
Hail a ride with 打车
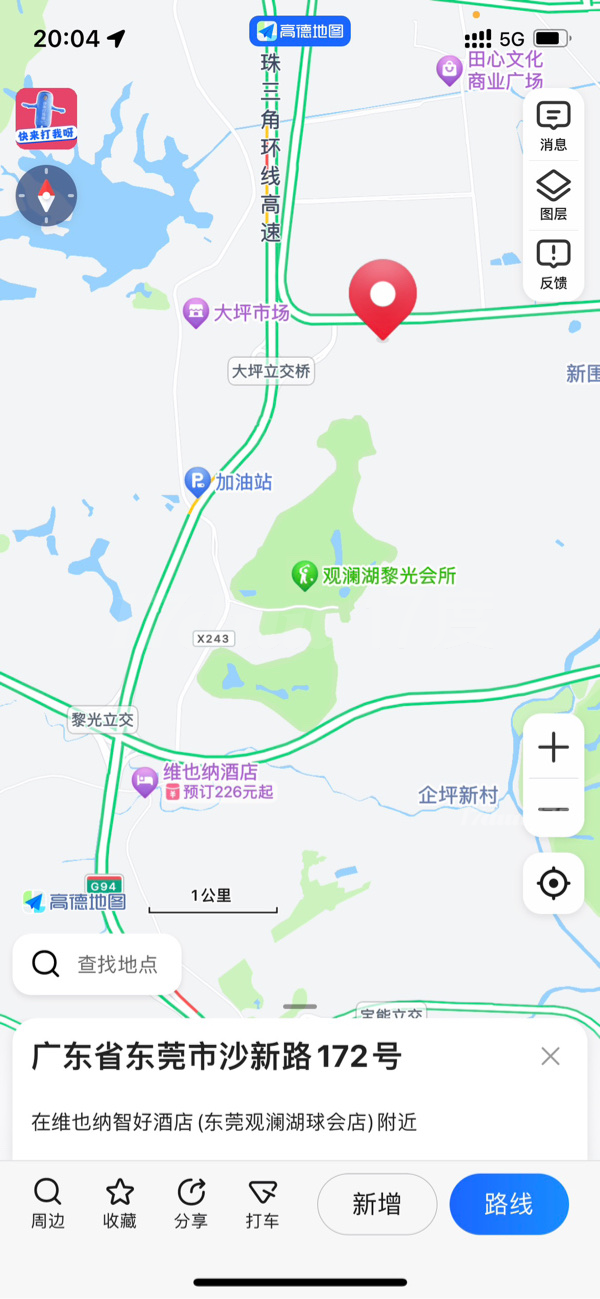pos(262,1203)
